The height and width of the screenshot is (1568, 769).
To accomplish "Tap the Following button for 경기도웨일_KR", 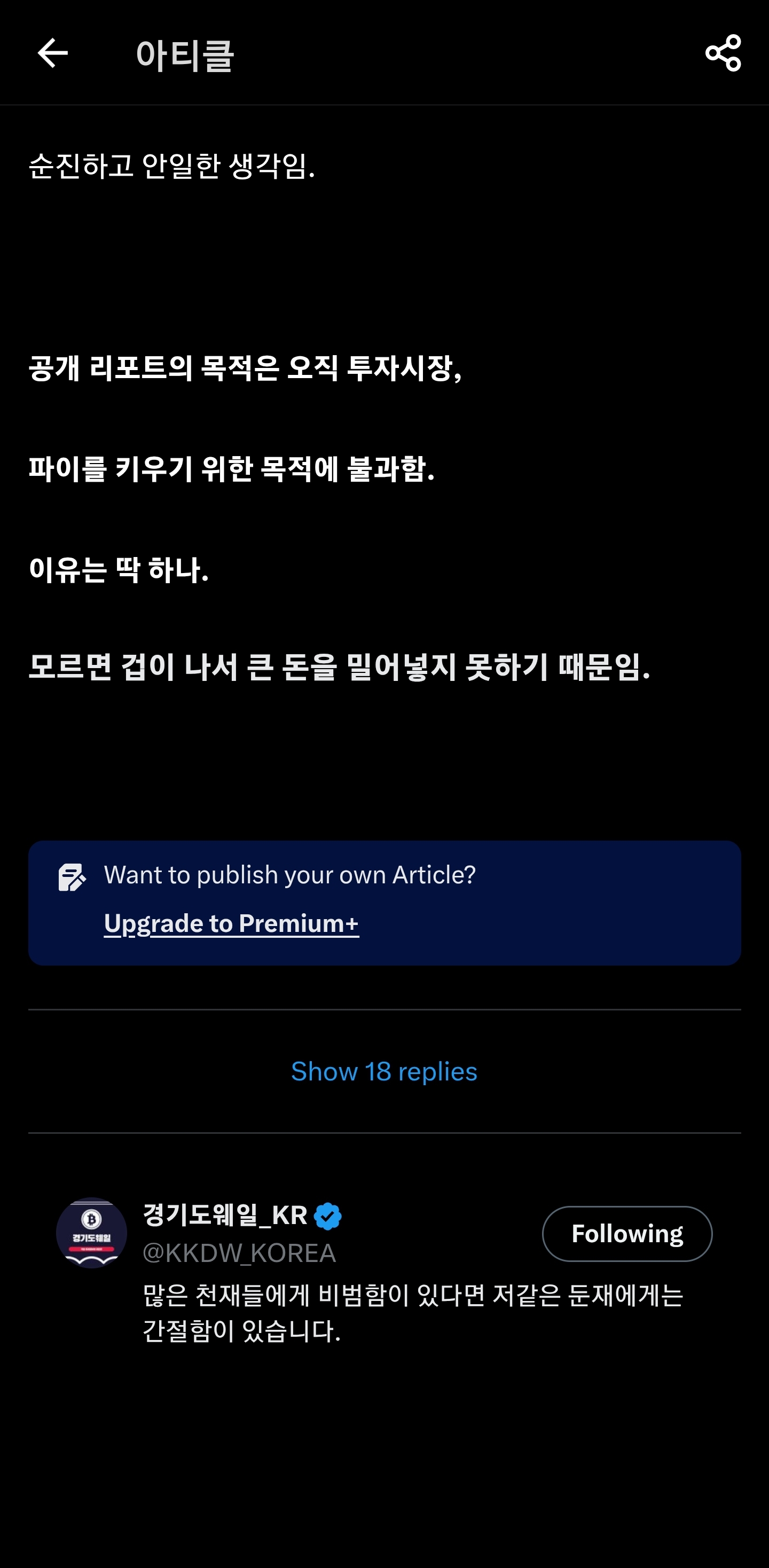I will click(626, 1234).
